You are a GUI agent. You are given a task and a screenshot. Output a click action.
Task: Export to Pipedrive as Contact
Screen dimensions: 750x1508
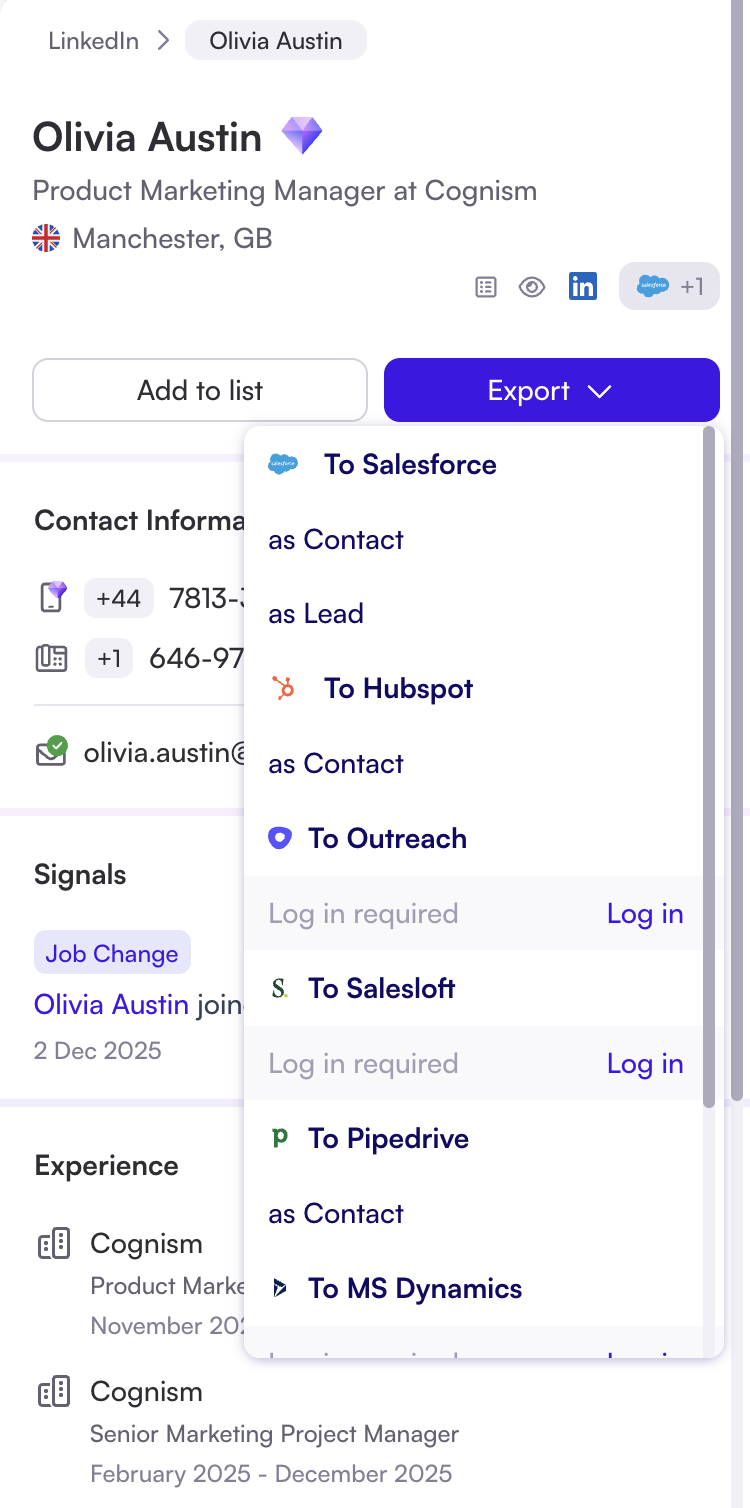coord(336,1214)
